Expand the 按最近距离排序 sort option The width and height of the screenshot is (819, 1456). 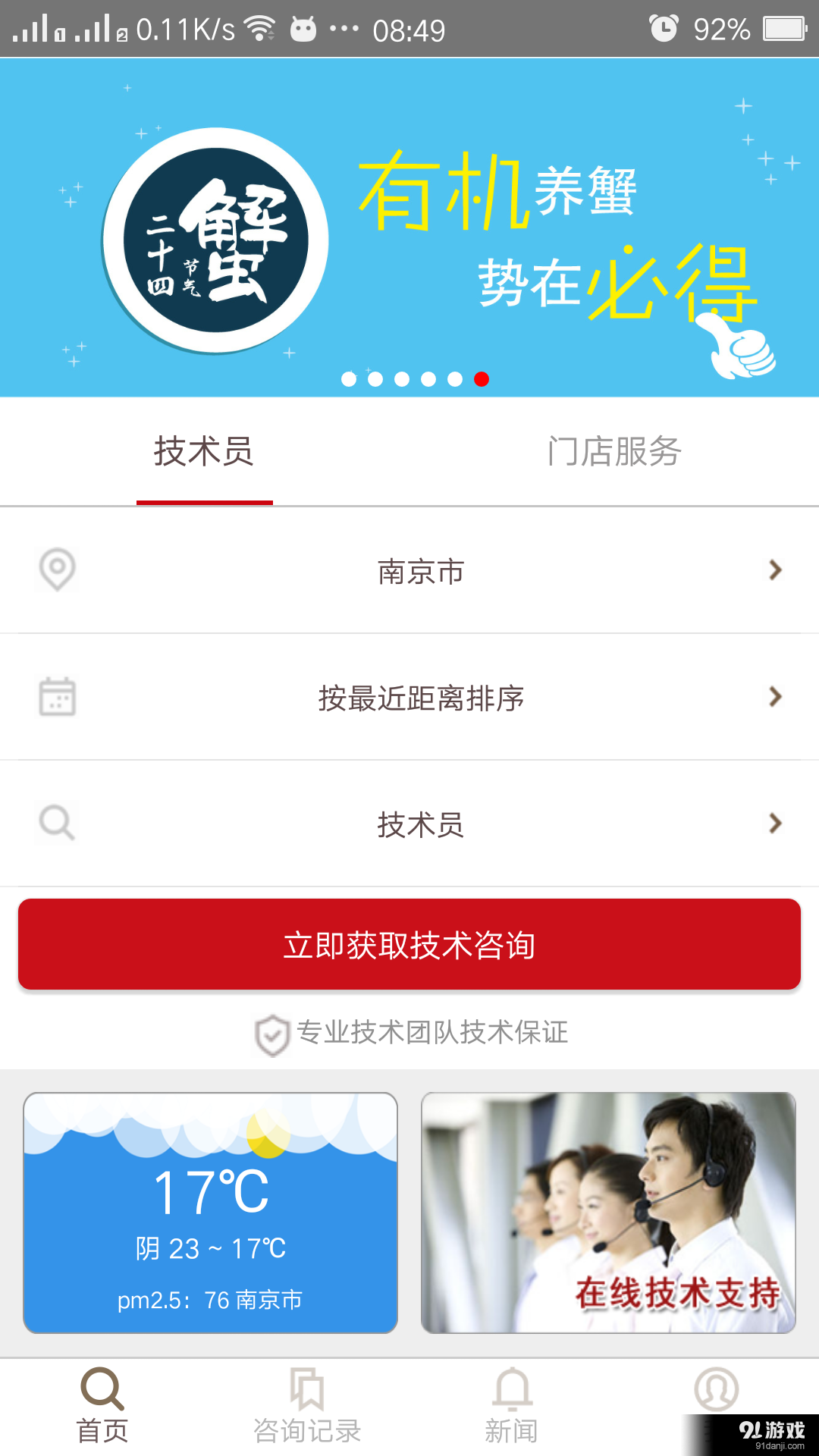tap(409, 696)
